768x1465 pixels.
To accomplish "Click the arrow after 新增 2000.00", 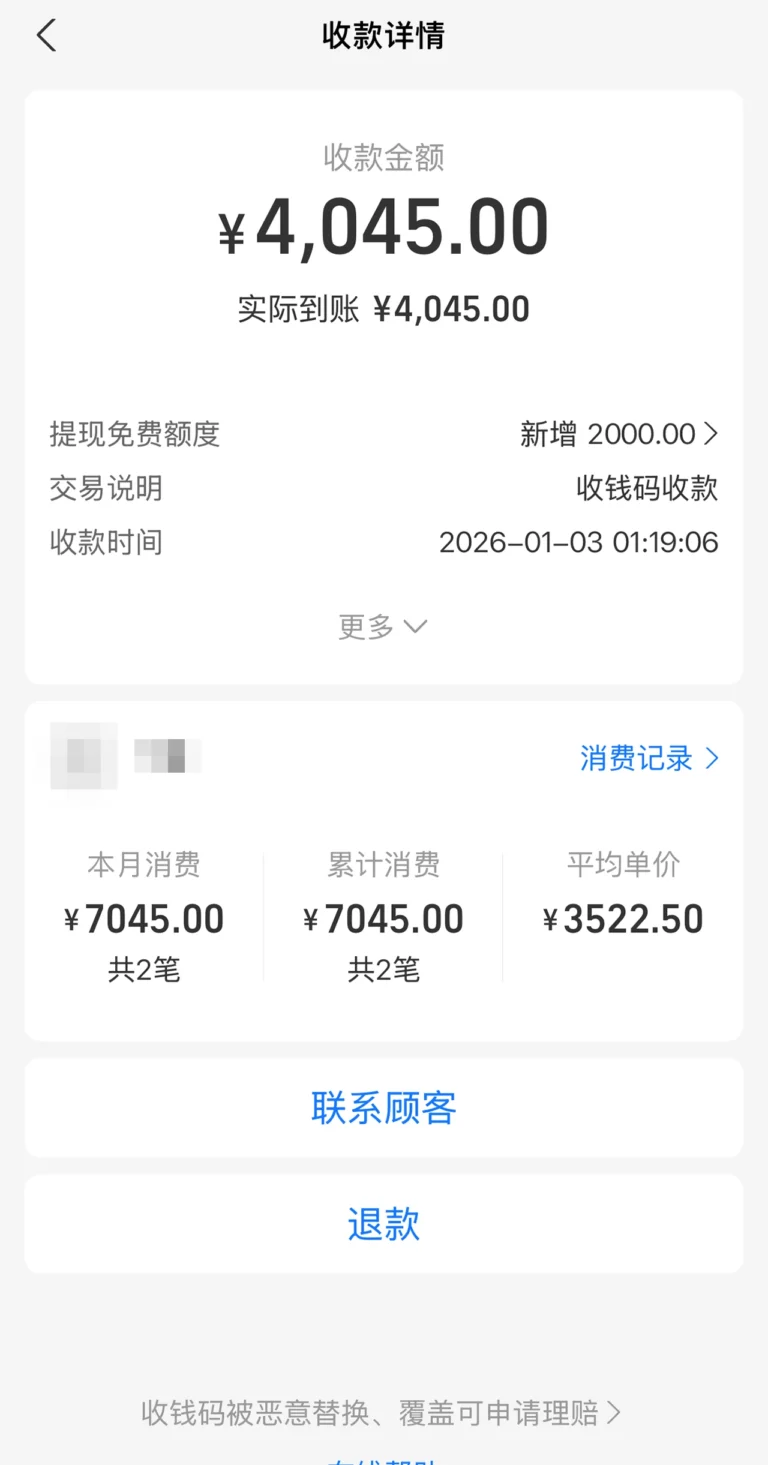I will coord(712,433).
